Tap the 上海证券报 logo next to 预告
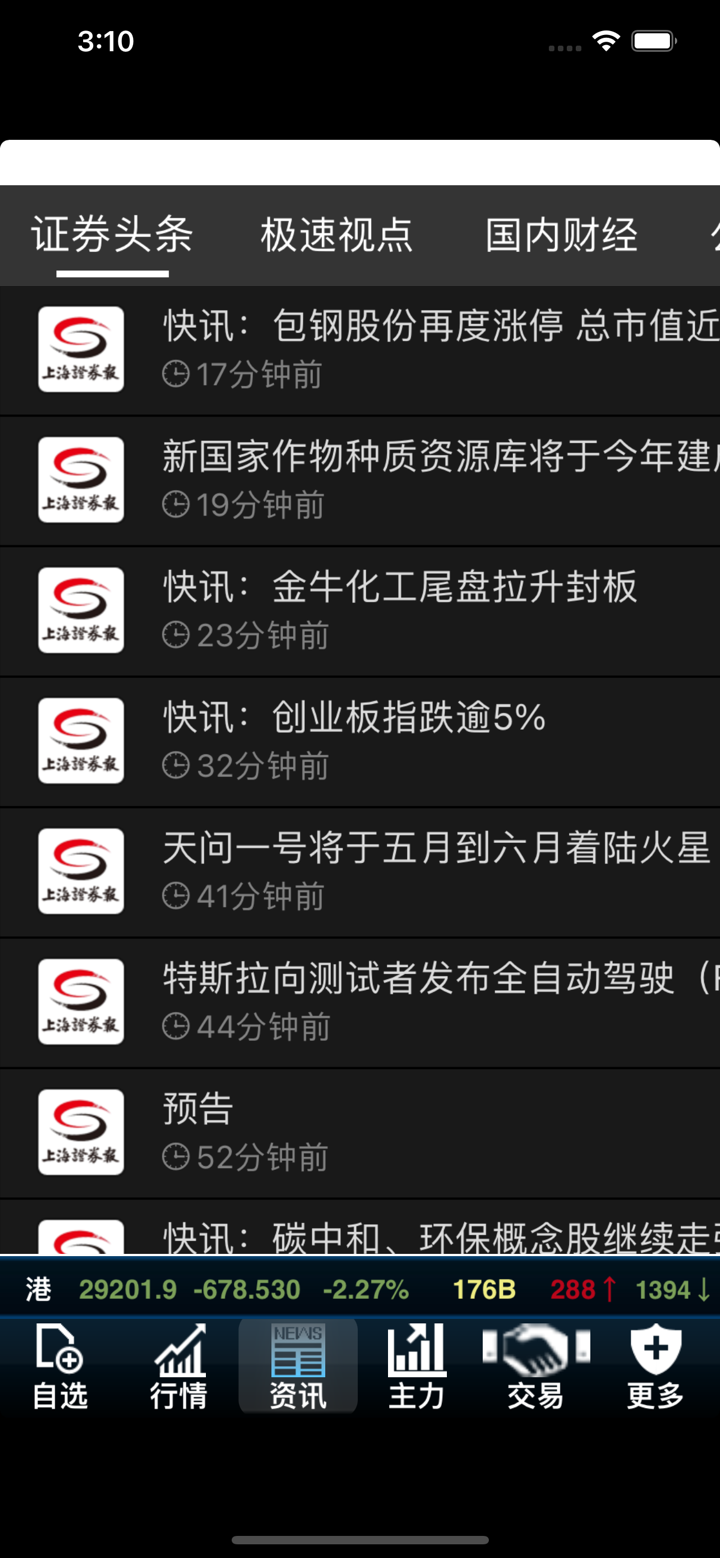This screenshot has height=1558, width=720. pyautogui.click(x=80, y=1131)
